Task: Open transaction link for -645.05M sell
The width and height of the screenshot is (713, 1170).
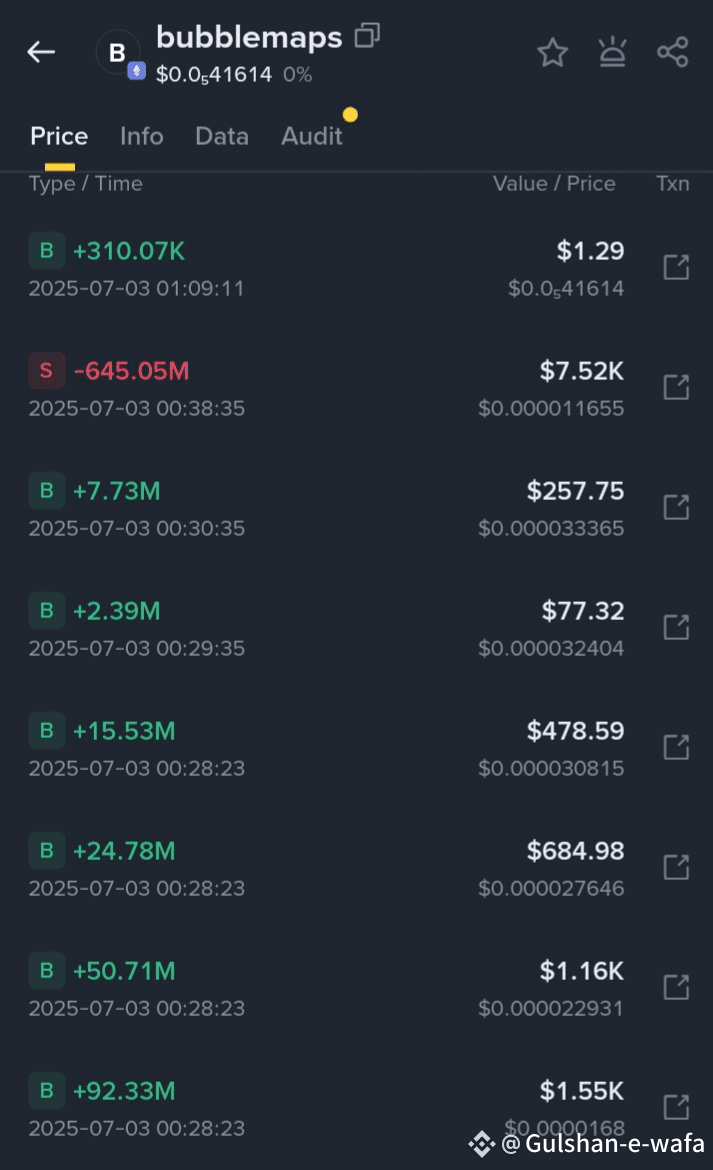Action: pyautogui.click(x=676, y=387)
